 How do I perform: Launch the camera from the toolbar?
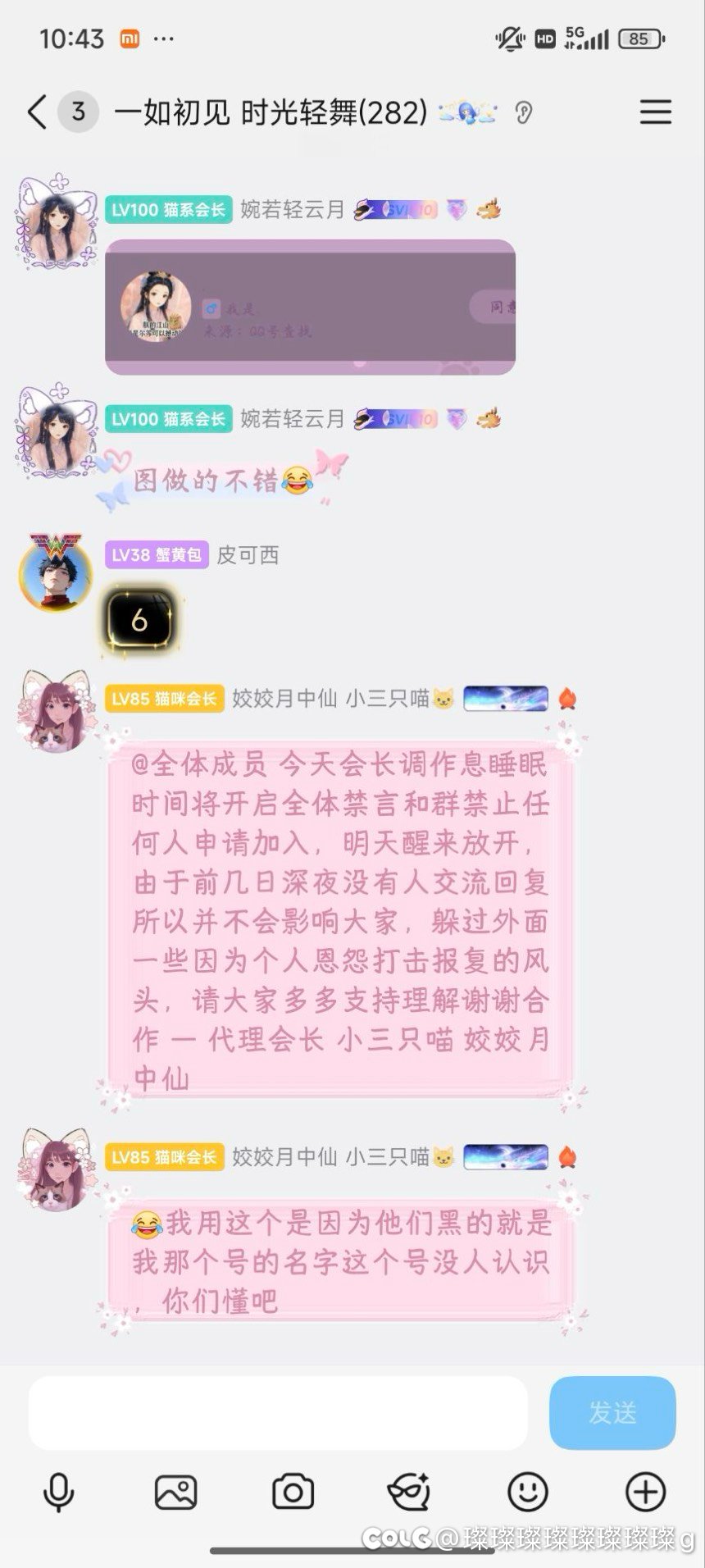[293, 1492]
